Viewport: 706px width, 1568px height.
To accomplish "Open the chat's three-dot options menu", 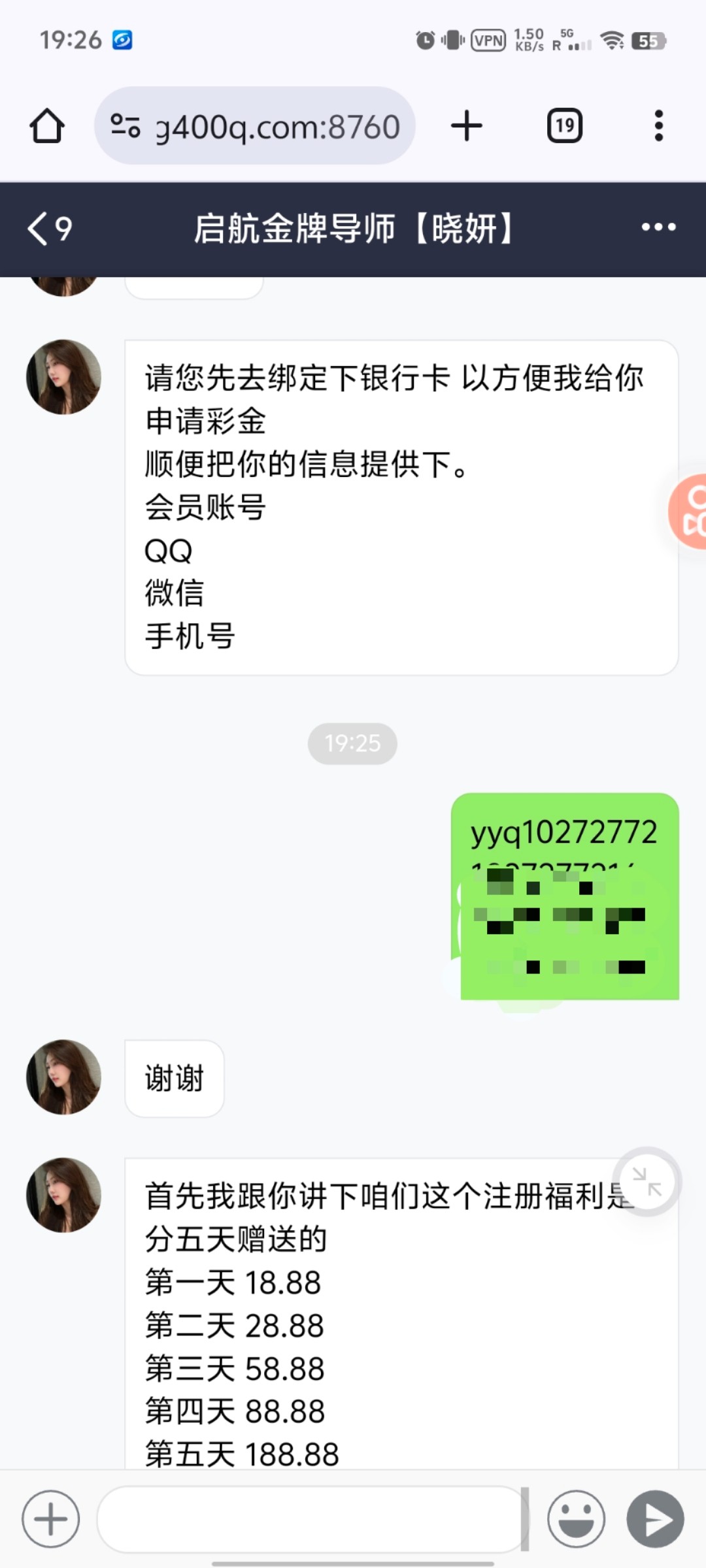I will point(658,227).
